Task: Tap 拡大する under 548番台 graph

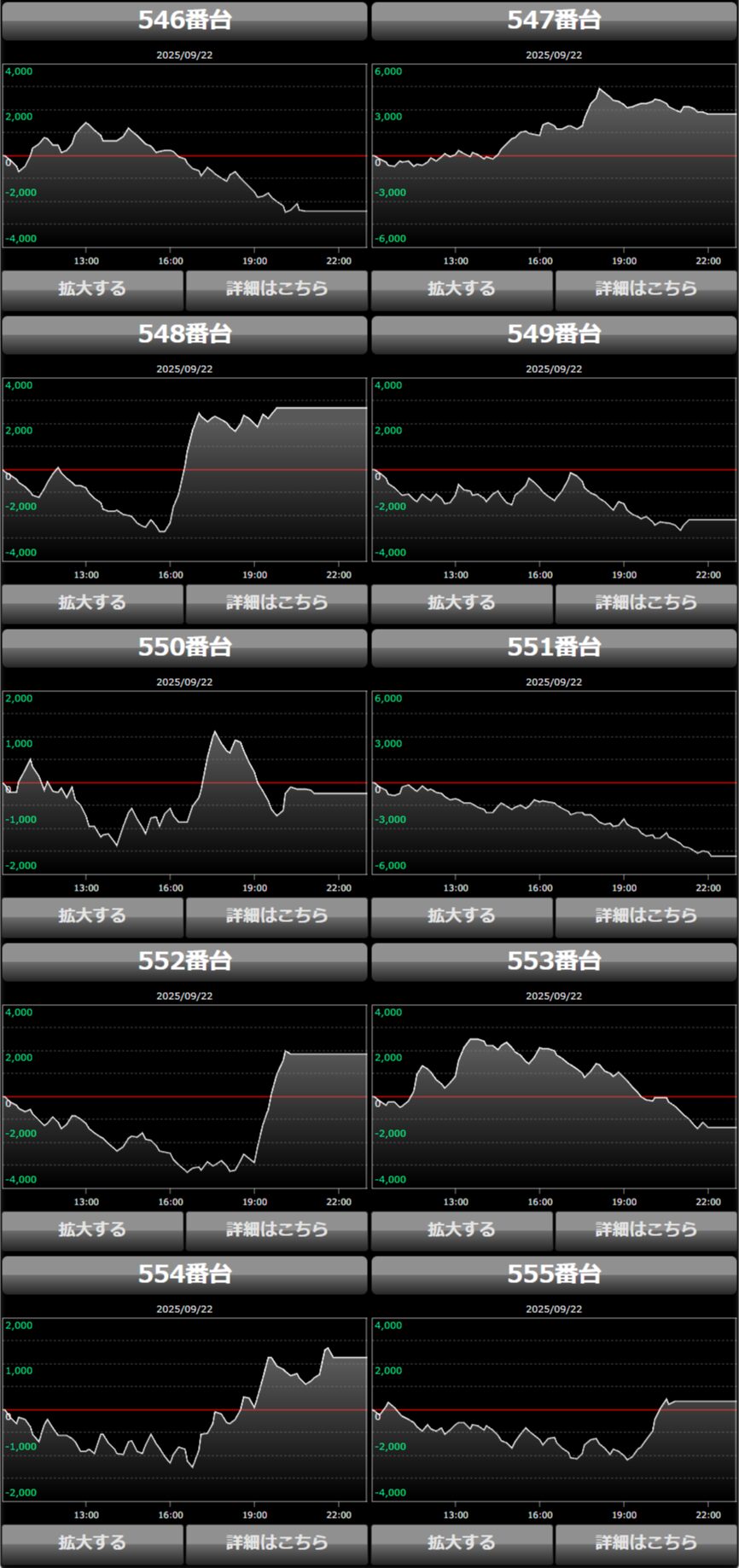Action: 92,603
